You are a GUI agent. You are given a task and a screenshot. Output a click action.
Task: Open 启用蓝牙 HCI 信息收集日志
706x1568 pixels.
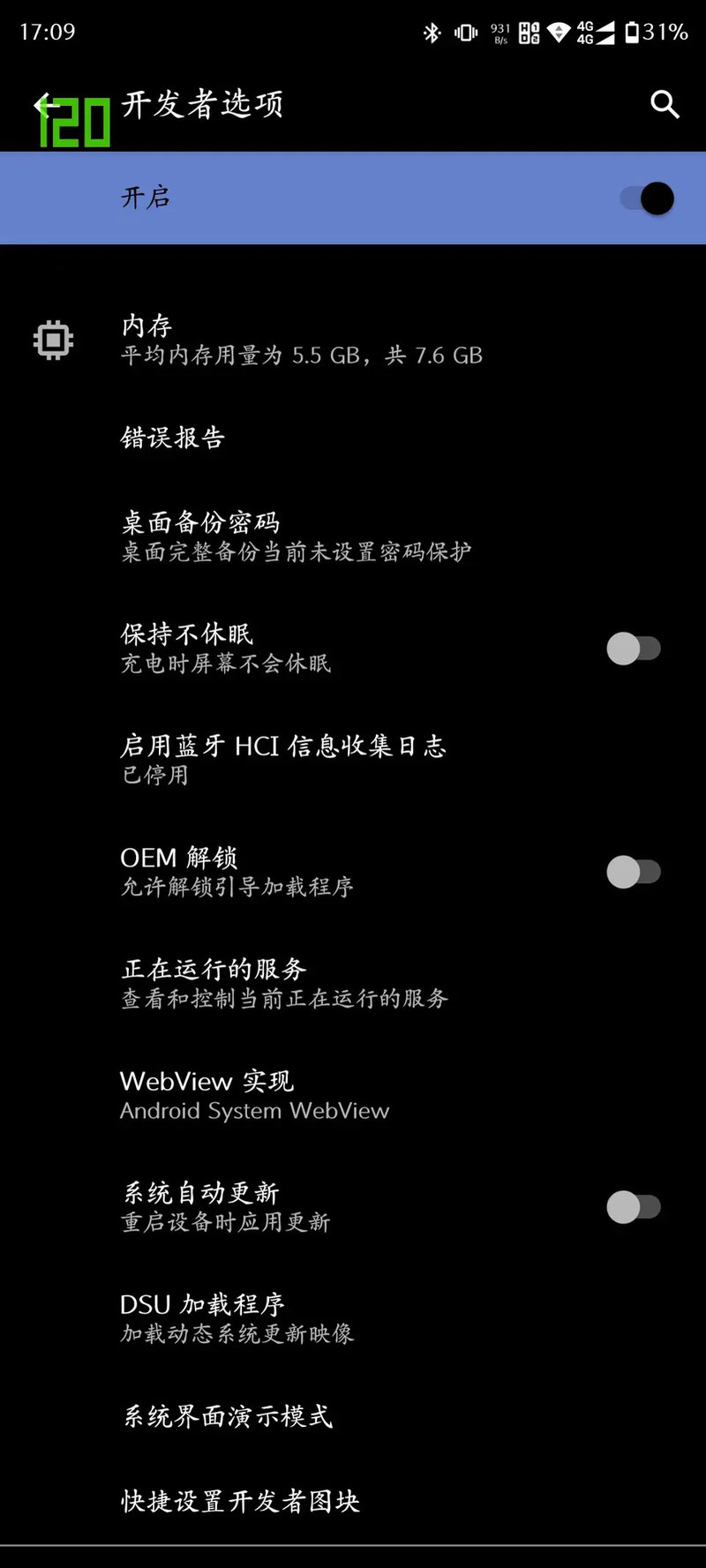[x=282, y=759]
